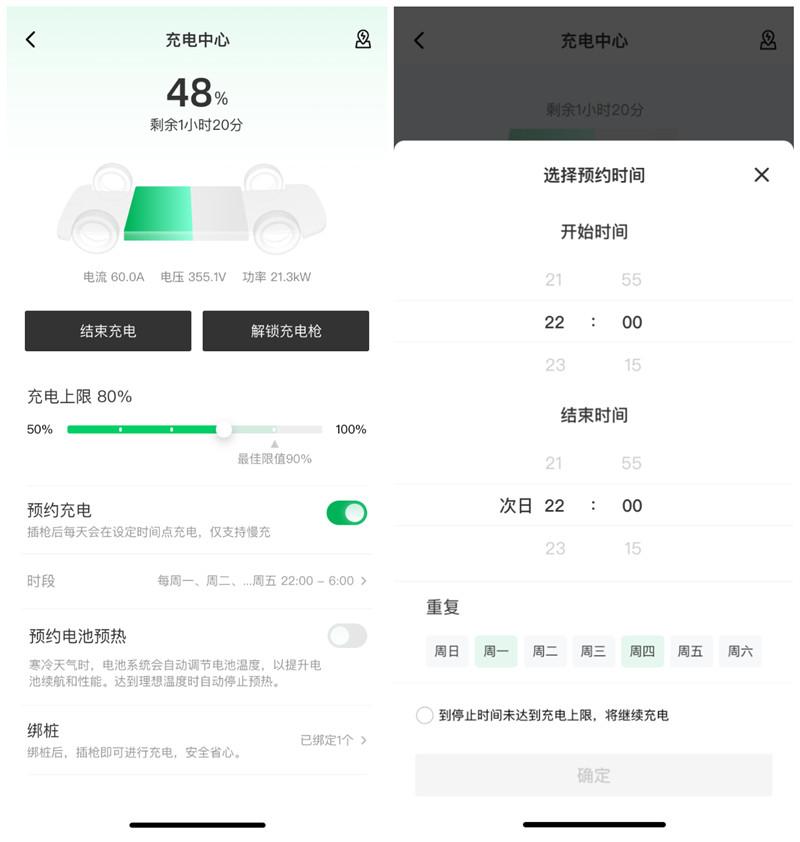Open the 绑桩 bound charger row
The height and width of the screenshot is (842, 800).
coord(199,740)
